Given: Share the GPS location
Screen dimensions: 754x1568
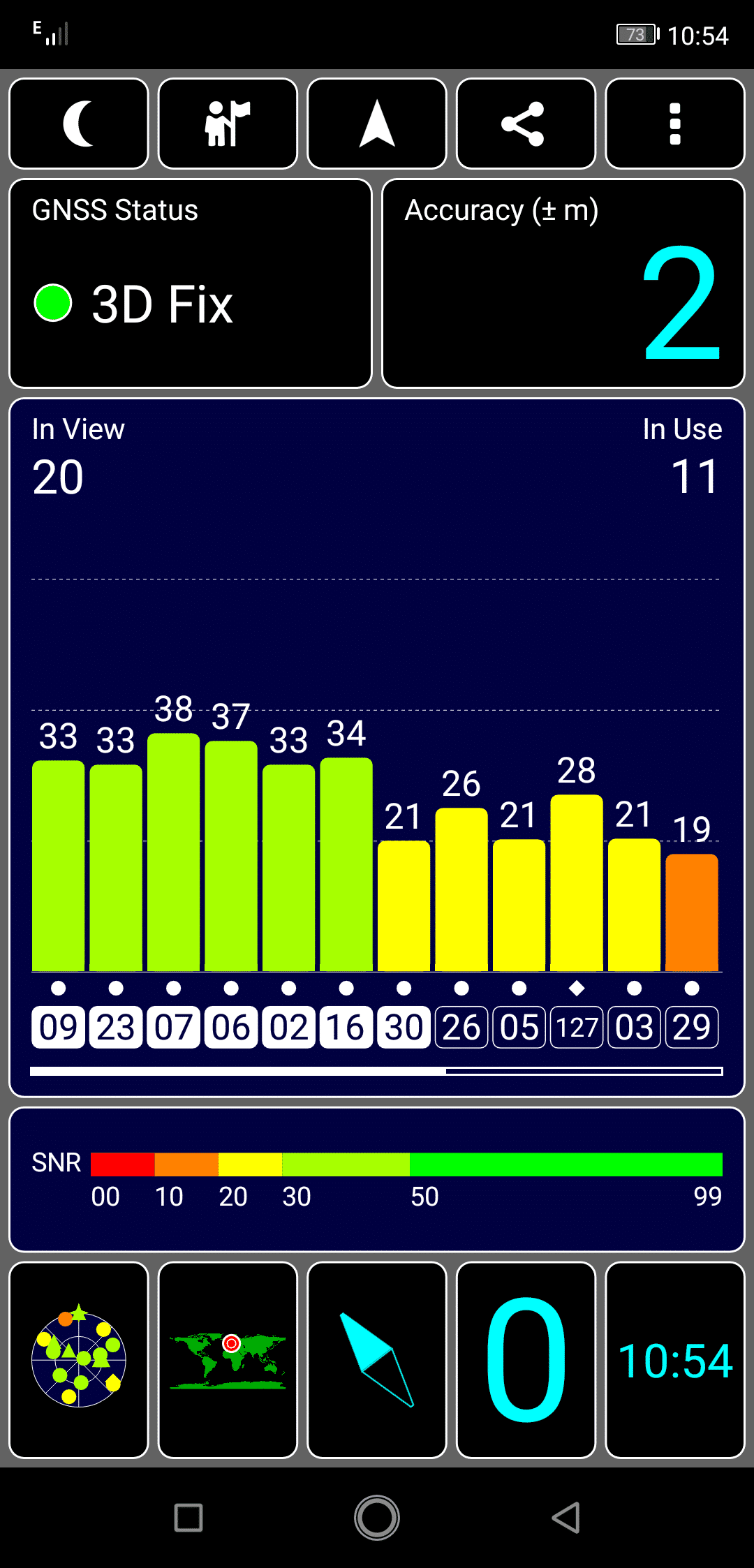Looking at the screenshot, I should 526,124.
